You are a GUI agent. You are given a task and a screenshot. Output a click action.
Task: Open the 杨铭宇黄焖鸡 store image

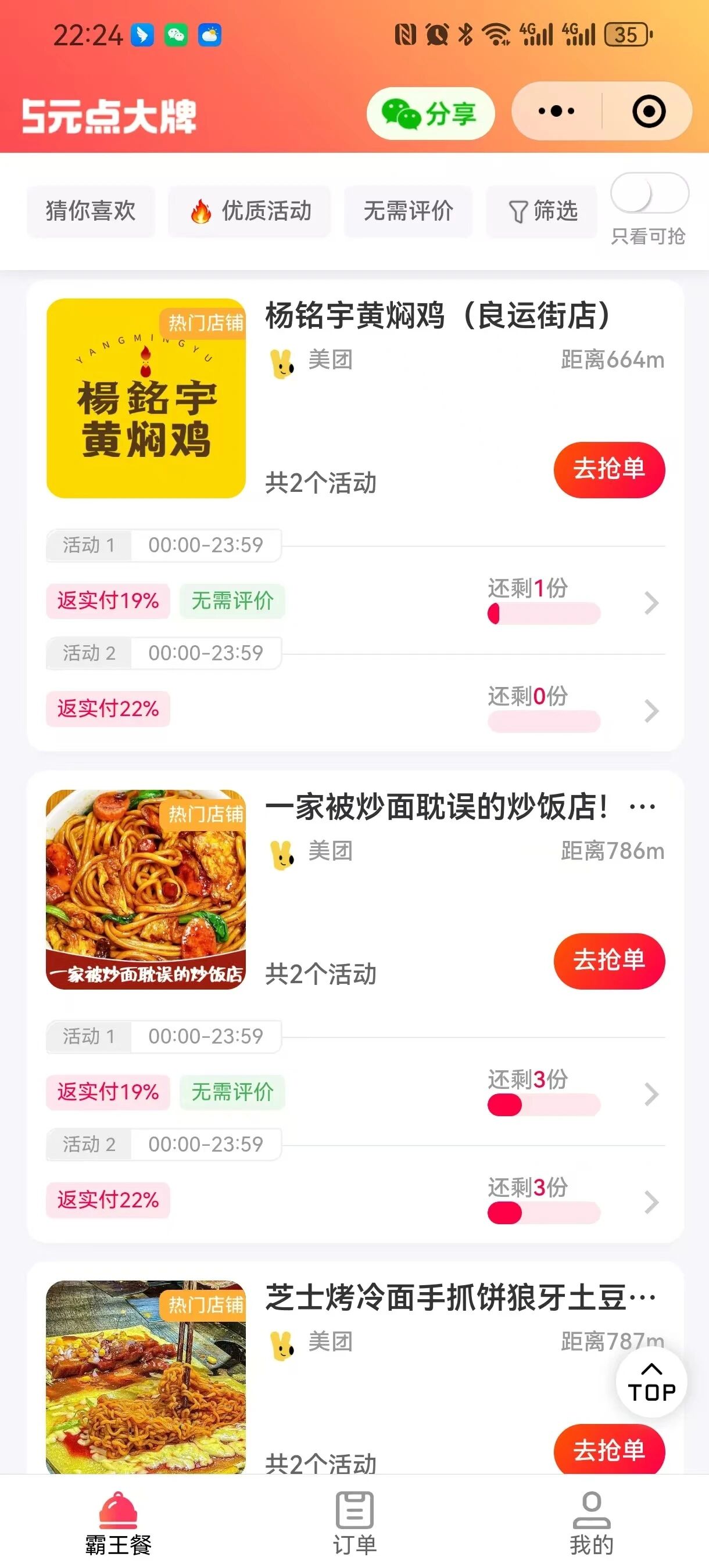[x=146, y=398]
